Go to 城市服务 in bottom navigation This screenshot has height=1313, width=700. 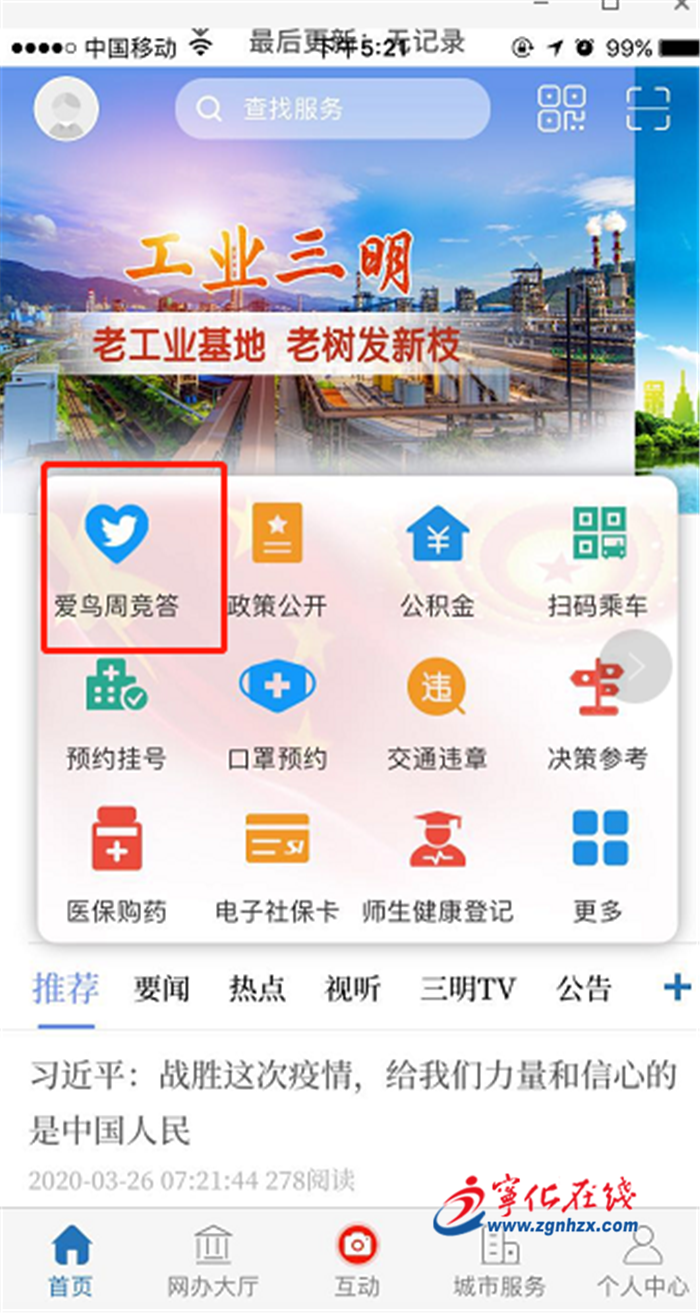500,1260
